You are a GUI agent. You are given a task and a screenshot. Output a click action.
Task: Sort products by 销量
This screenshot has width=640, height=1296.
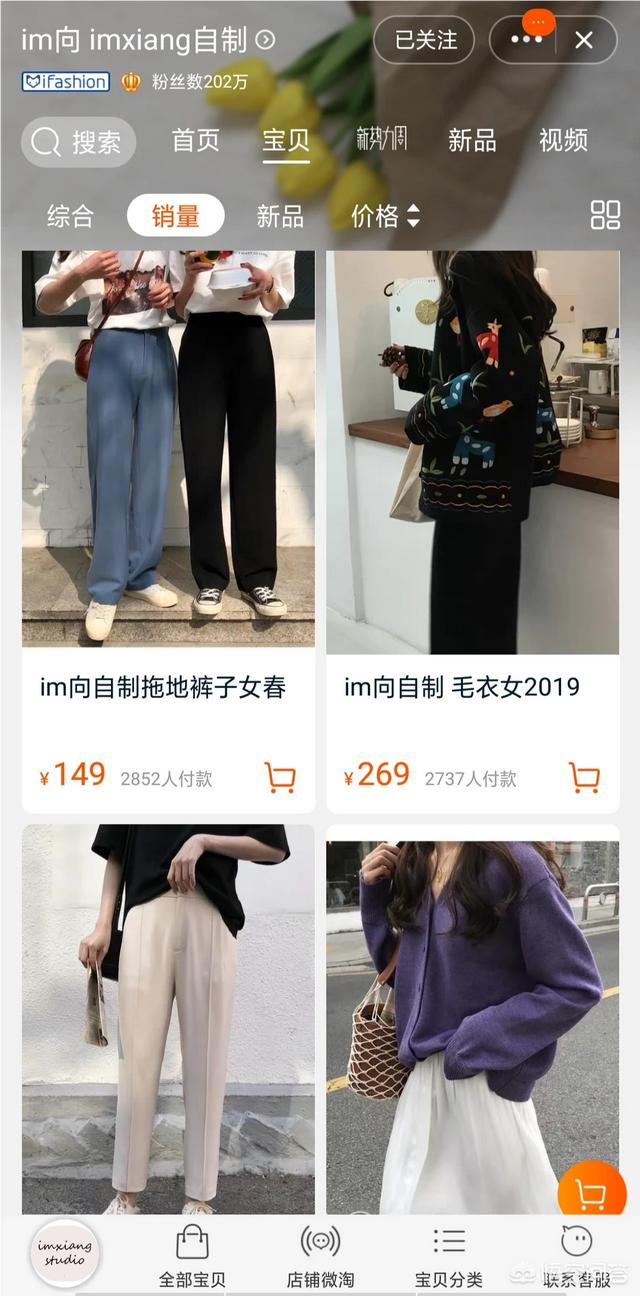175,215
